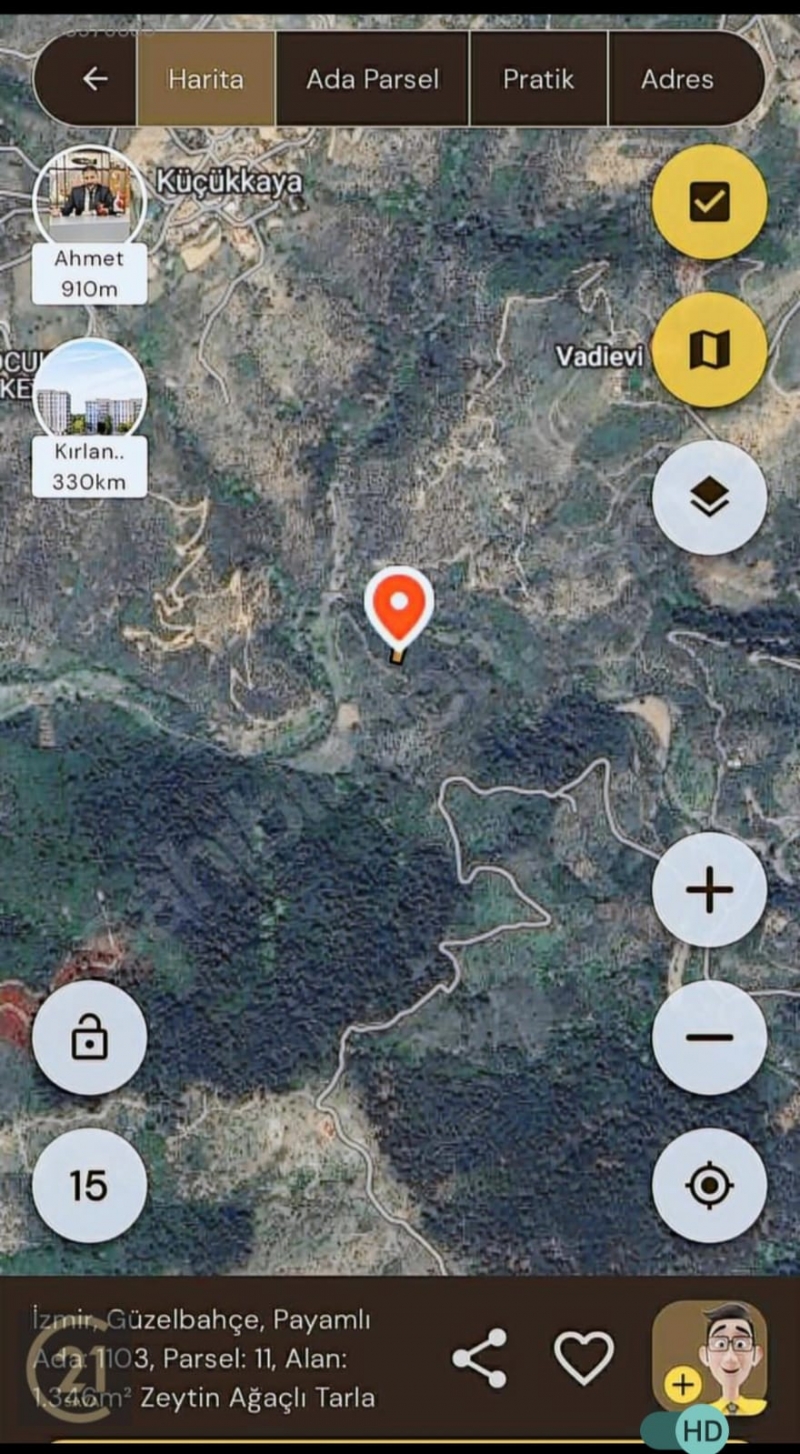The height and width of the screenshot is (1454, 800).
Task: Open the map layers selector
Action: (710, 497)
